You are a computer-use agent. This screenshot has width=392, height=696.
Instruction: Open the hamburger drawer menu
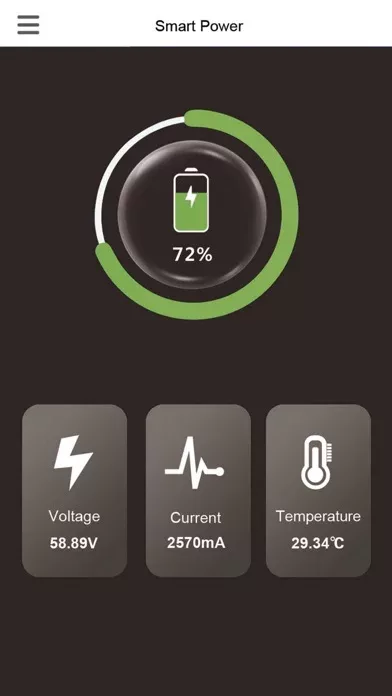[28, 25]
